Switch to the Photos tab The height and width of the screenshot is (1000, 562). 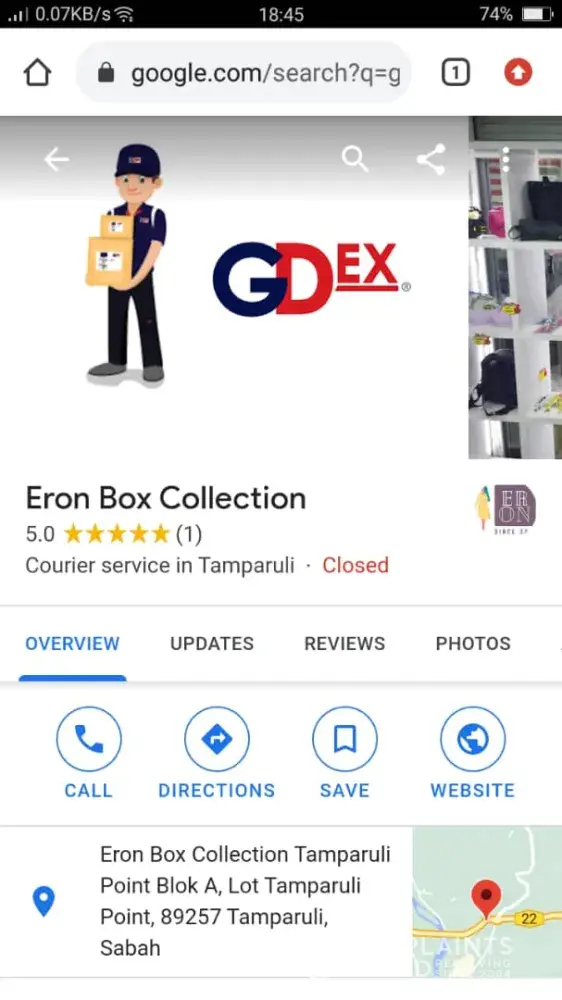tap(473, 643)
